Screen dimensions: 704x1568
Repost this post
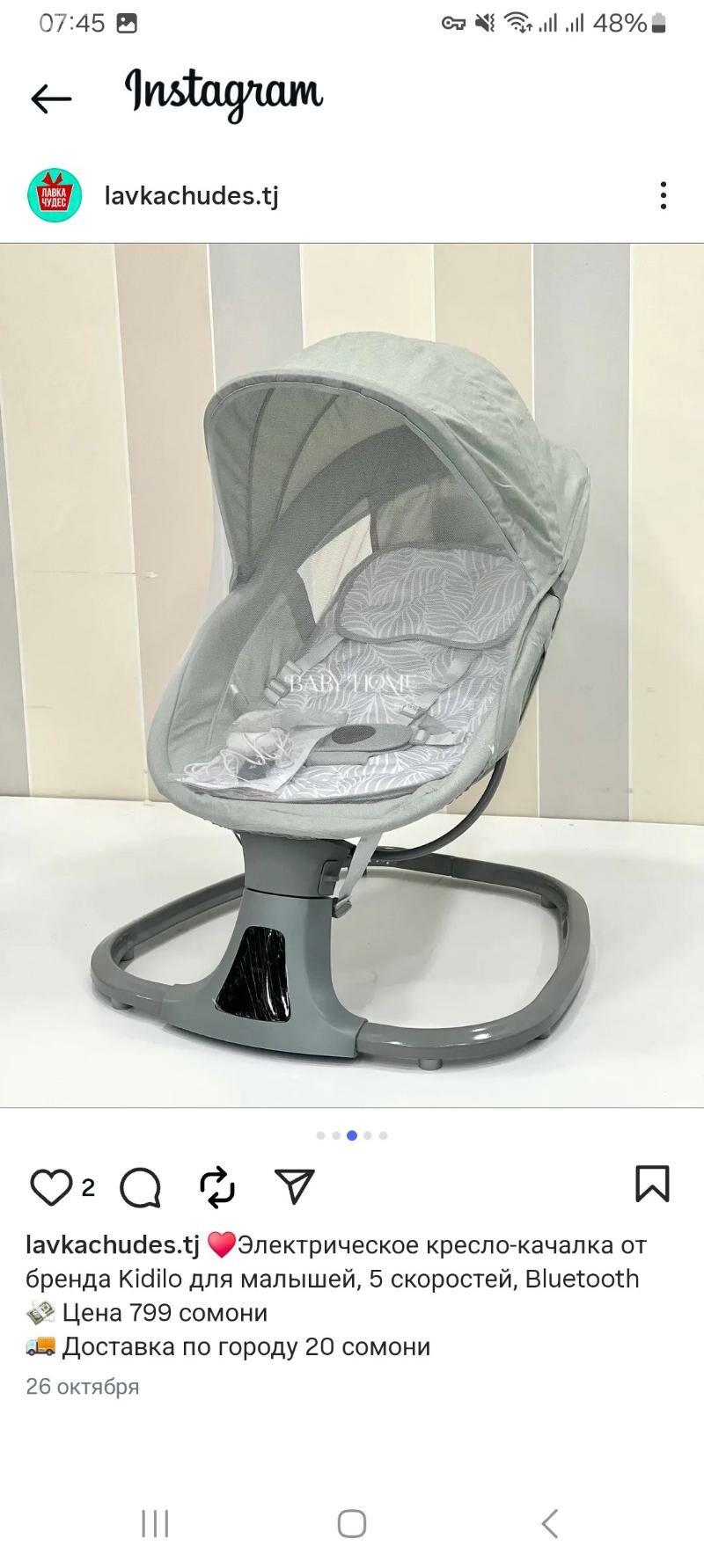tap(217, 1186)
